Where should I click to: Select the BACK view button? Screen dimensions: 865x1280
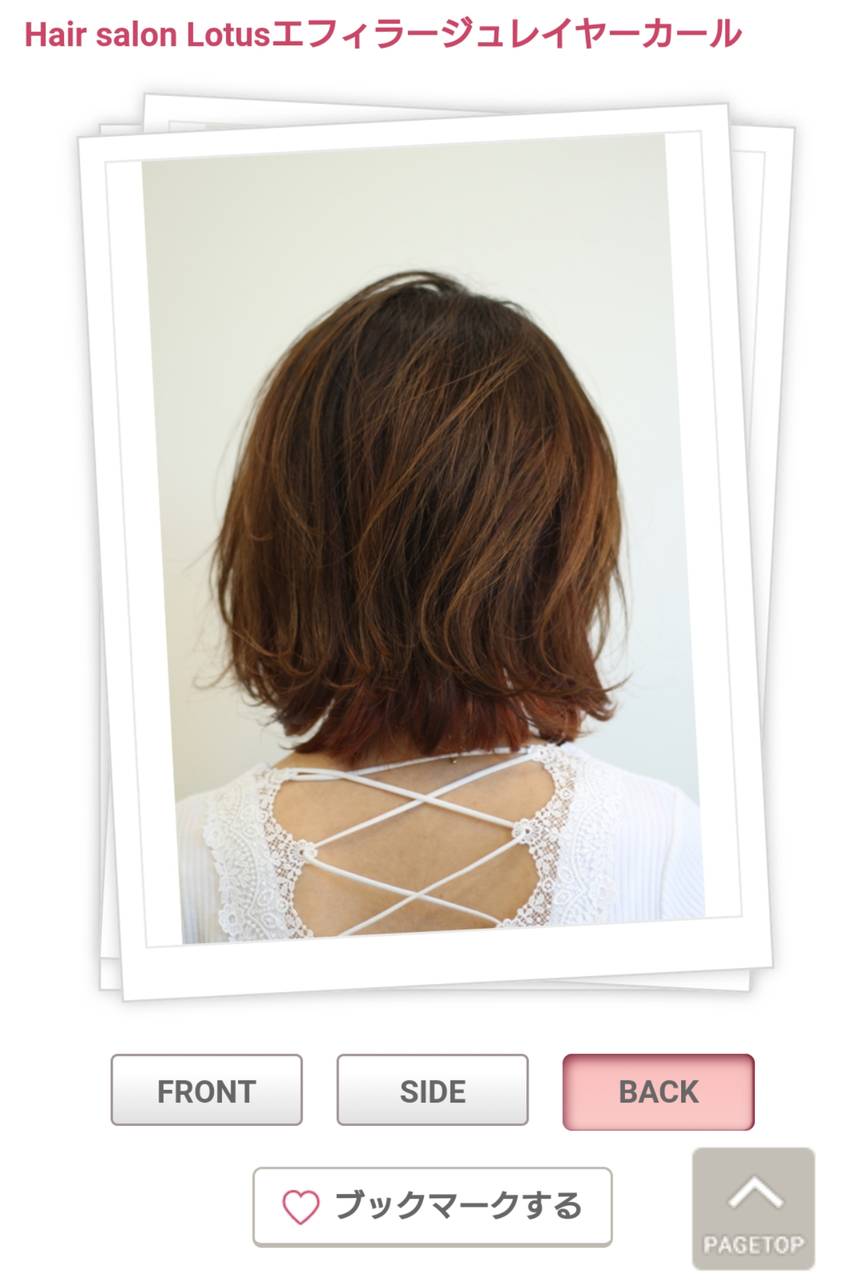(x=658, y=1091)
